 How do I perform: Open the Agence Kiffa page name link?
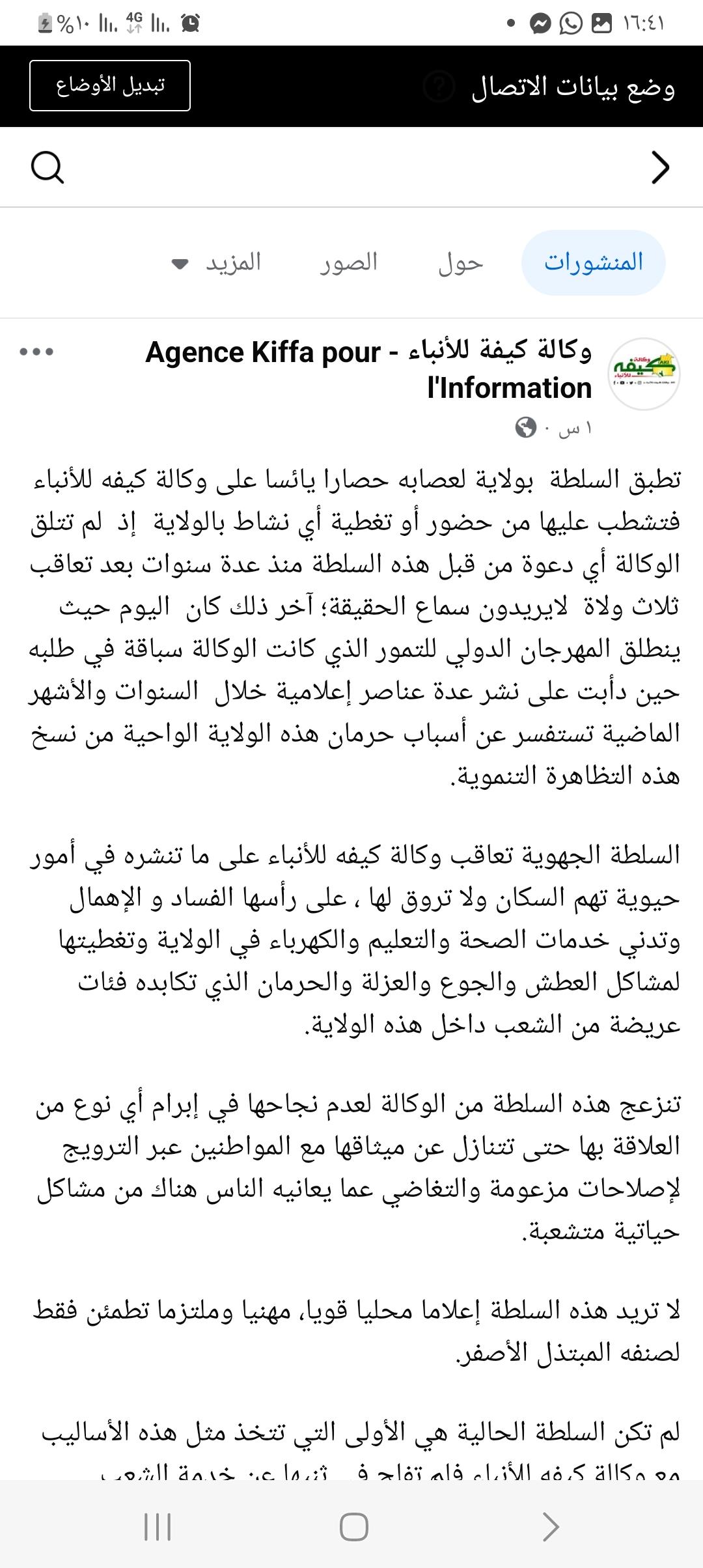[x=368, y=370]
